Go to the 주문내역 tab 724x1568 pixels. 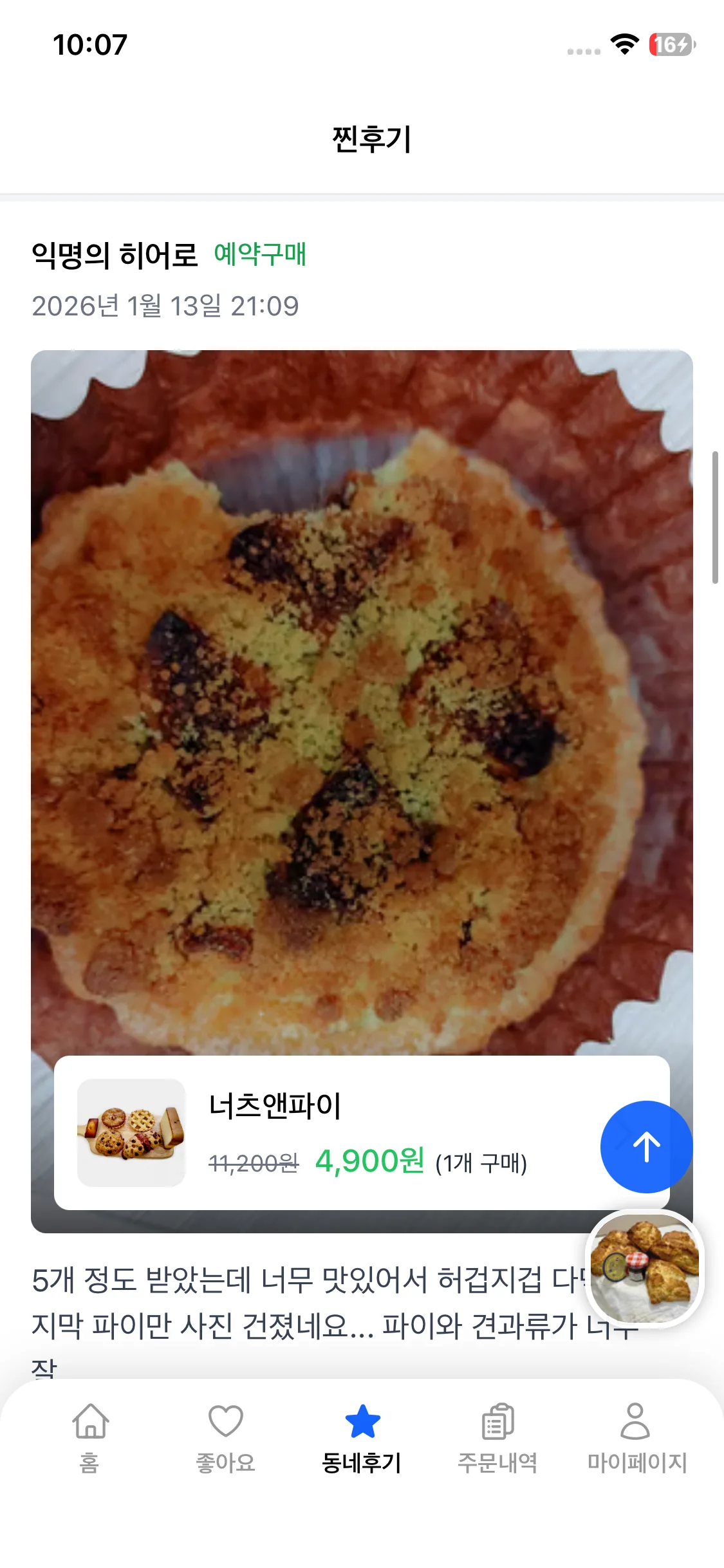(497, 1438)
